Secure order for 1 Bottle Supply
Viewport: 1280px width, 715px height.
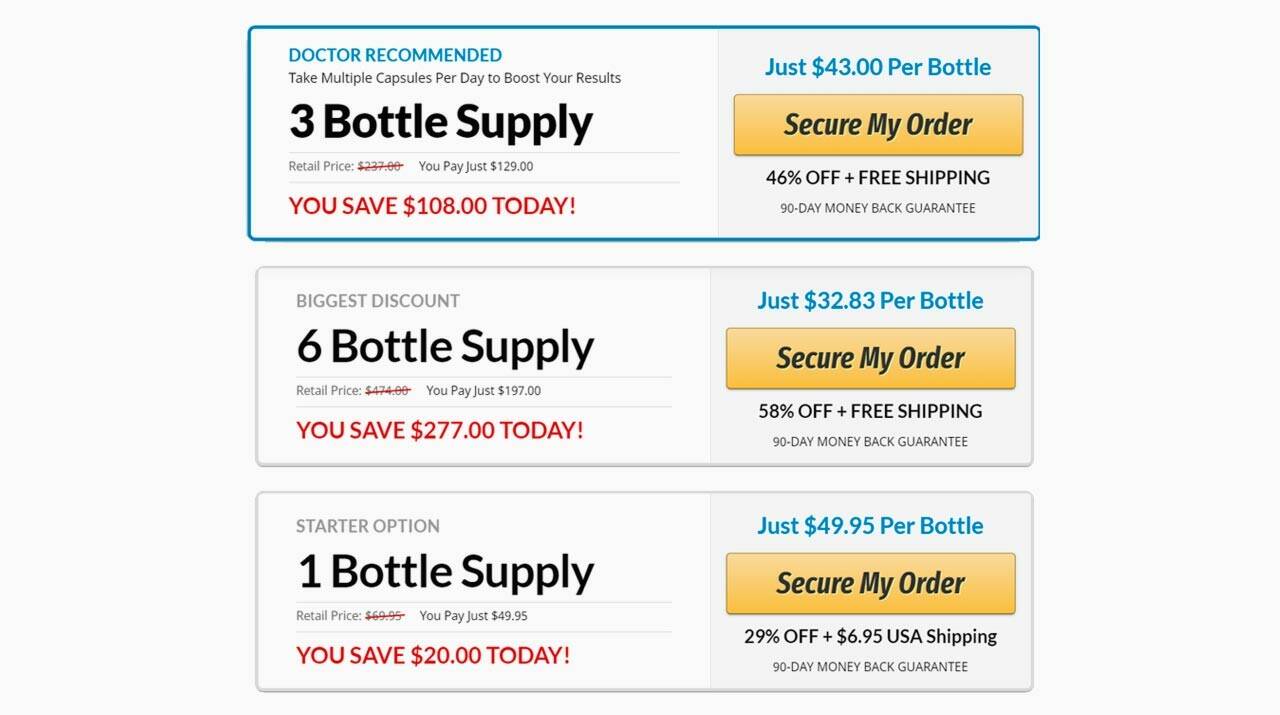[x=870, y=583]
